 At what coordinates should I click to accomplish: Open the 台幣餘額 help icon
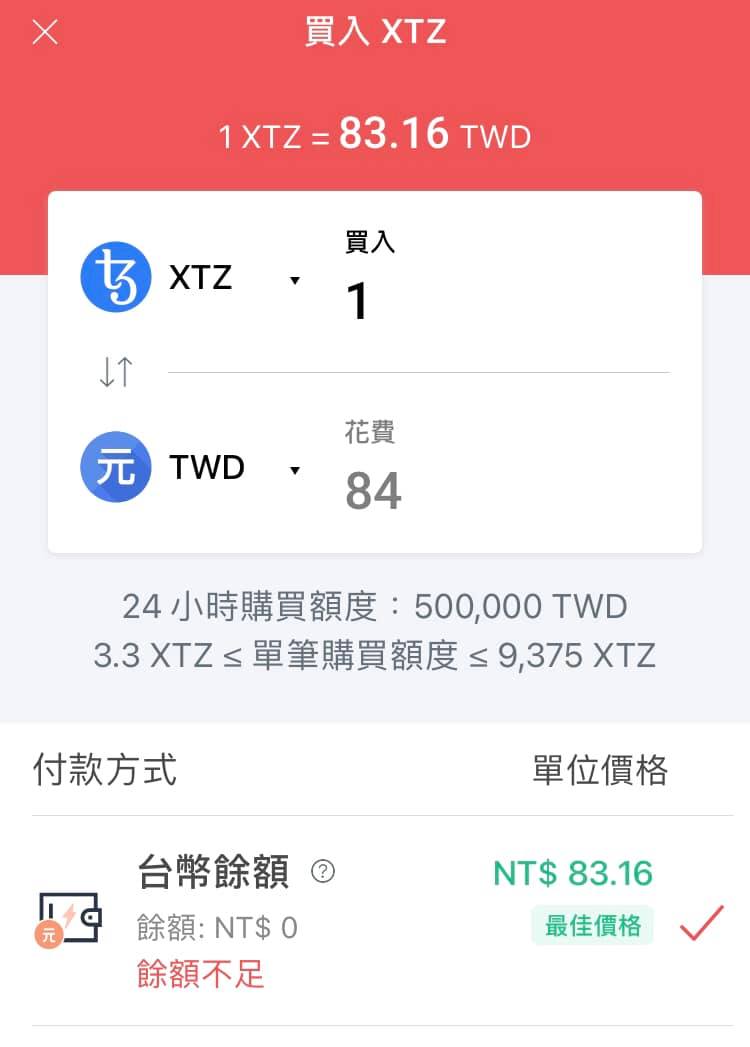tap(323, 872)
